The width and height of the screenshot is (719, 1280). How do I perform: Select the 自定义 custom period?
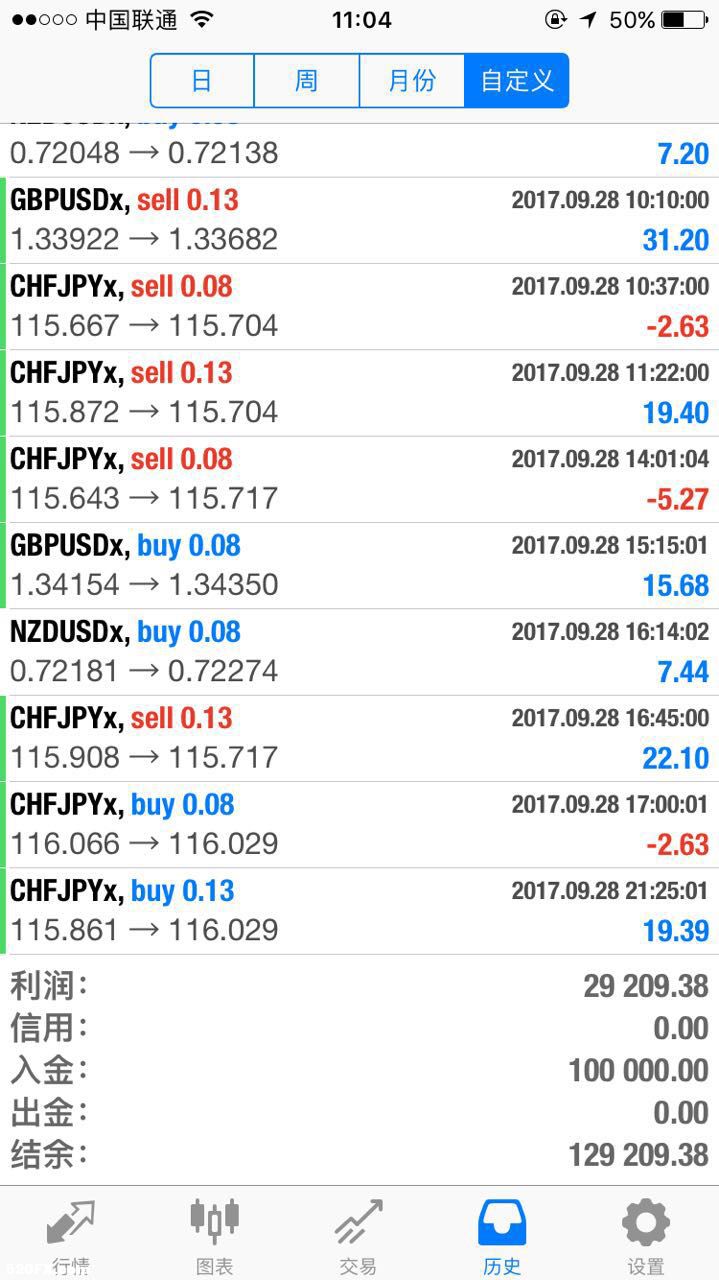point(517,80)
